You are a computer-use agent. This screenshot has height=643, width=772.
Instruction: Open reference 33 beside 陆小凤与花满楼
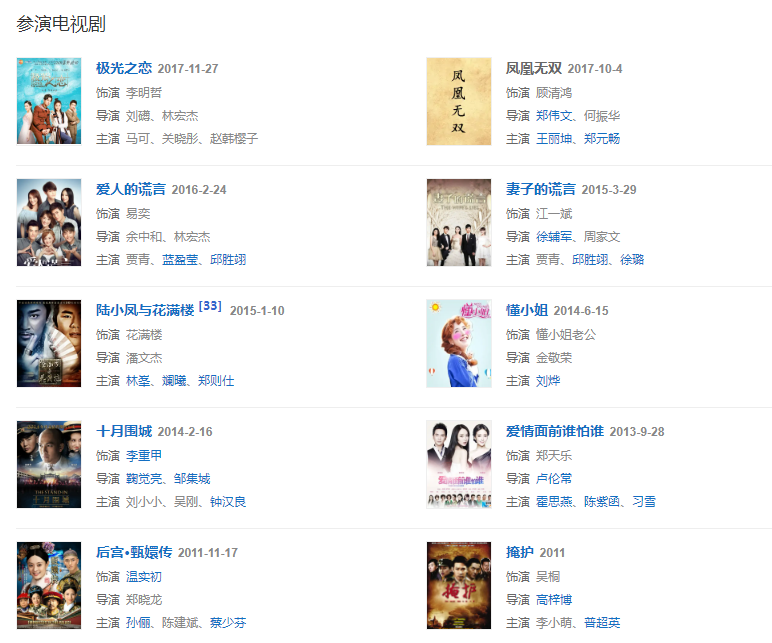(210, 306)
